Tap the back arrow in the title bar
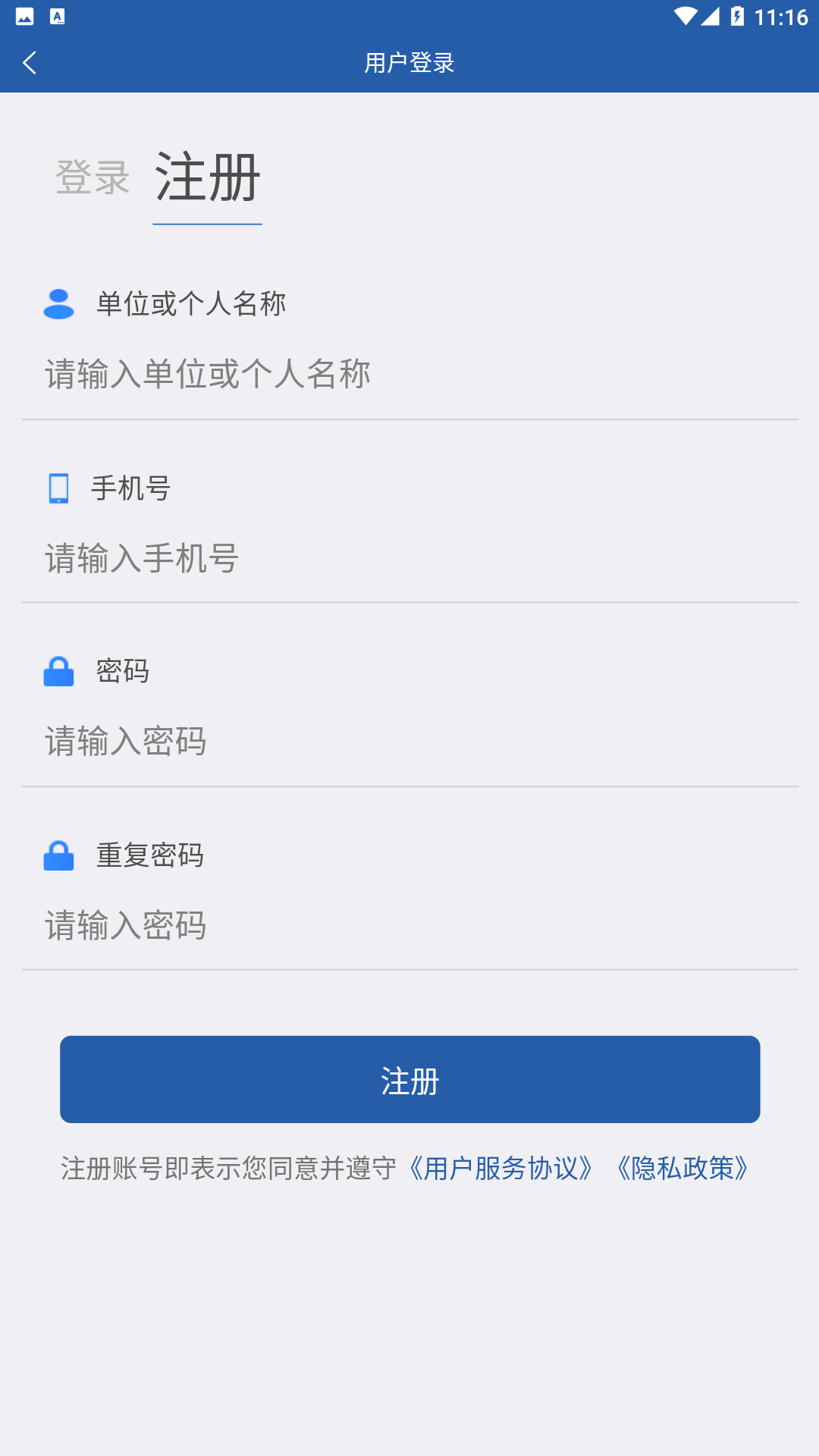819x1456 pixels. tap(29, 63)
